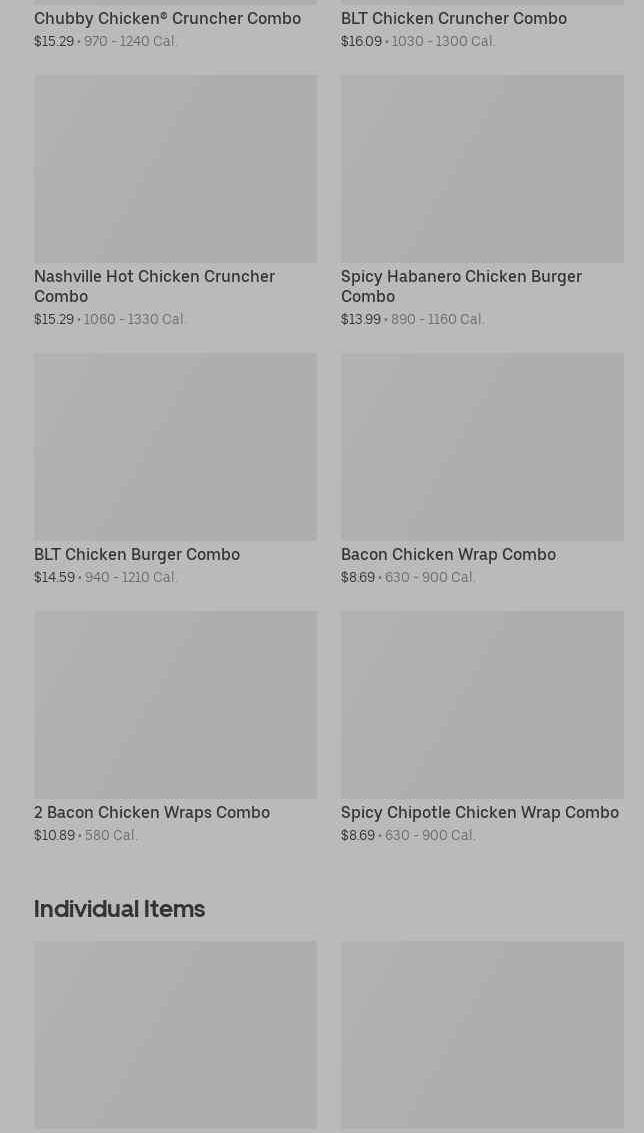Select the BLT Chicken Cruncher Combo
Screen dimensions: 644x1133
tap(453, 19)
